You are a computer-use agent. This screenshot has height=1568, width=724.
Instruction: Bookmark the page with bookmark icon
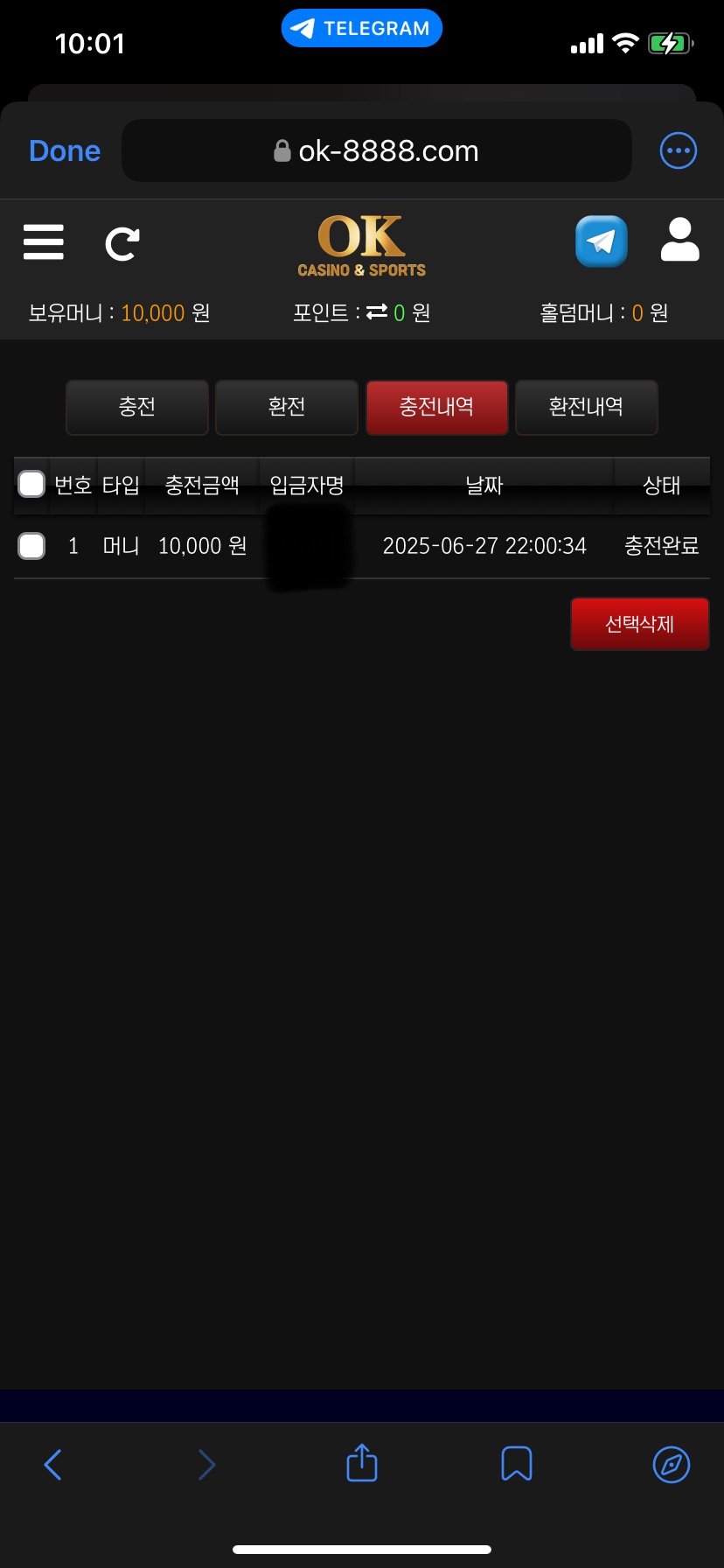[x=516, y=1464]
